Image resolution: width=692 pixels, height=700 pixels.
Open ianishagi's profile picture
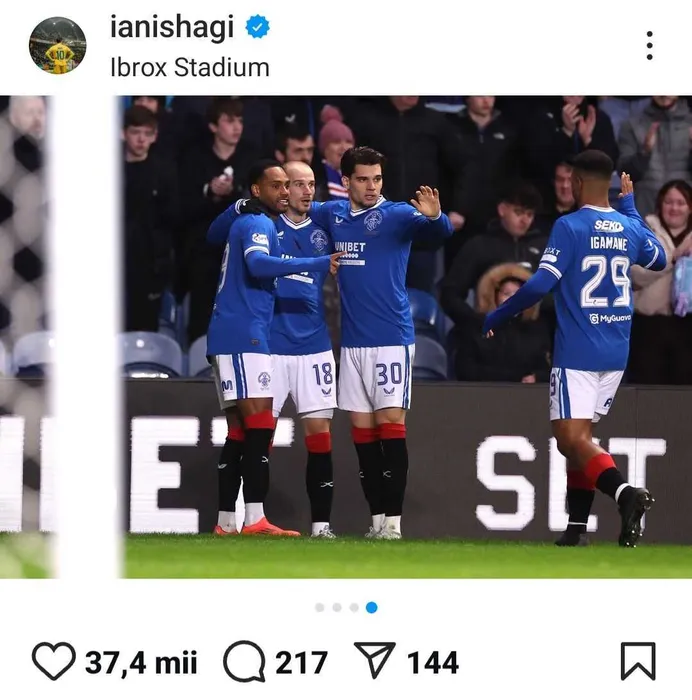pos(57,45)
